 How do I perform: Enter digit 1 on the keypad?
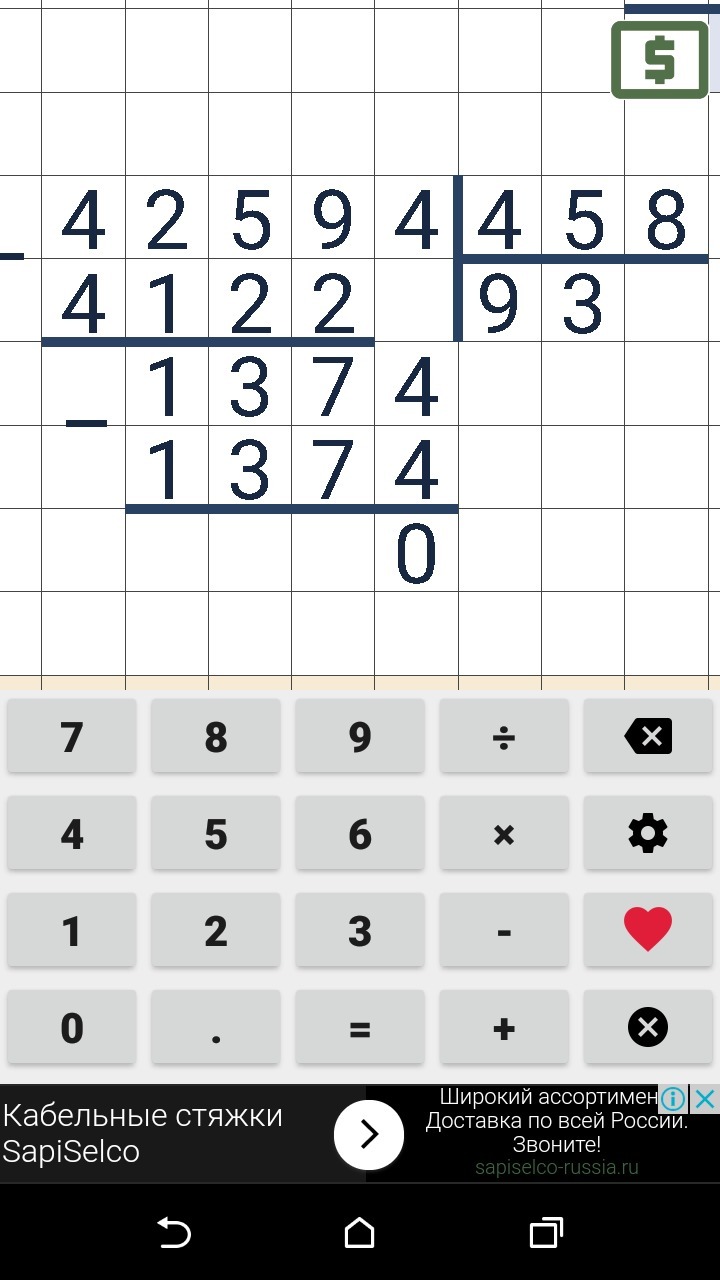72,930
